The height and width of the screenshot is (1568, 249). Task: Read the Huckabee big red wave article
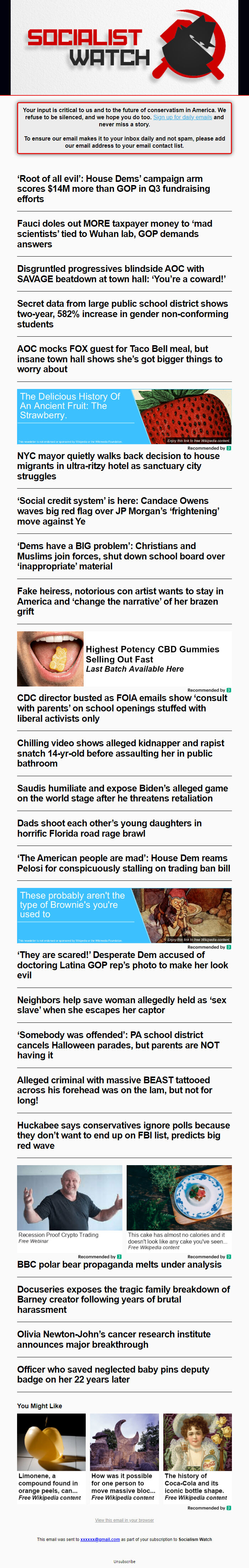pyautogui.click(x=123, y=1135)
